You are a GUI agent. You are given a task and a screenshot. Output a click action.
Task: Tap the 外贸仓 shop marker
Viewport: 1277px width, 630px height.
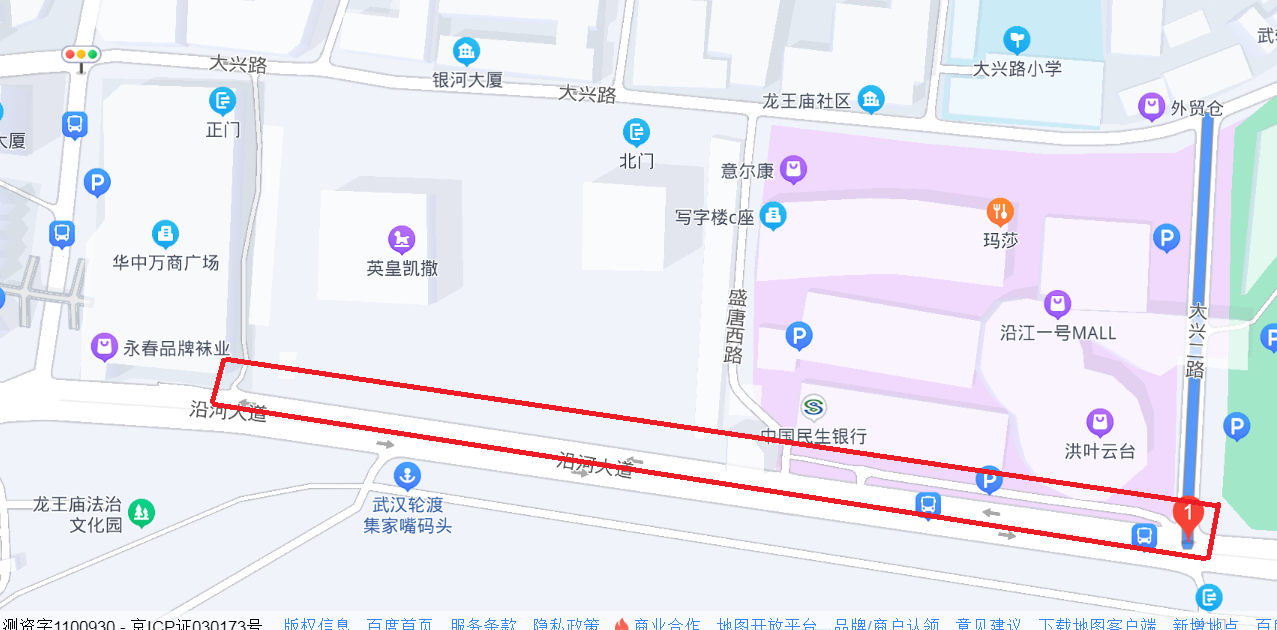pyautogui.click(x=1151, y=106)
